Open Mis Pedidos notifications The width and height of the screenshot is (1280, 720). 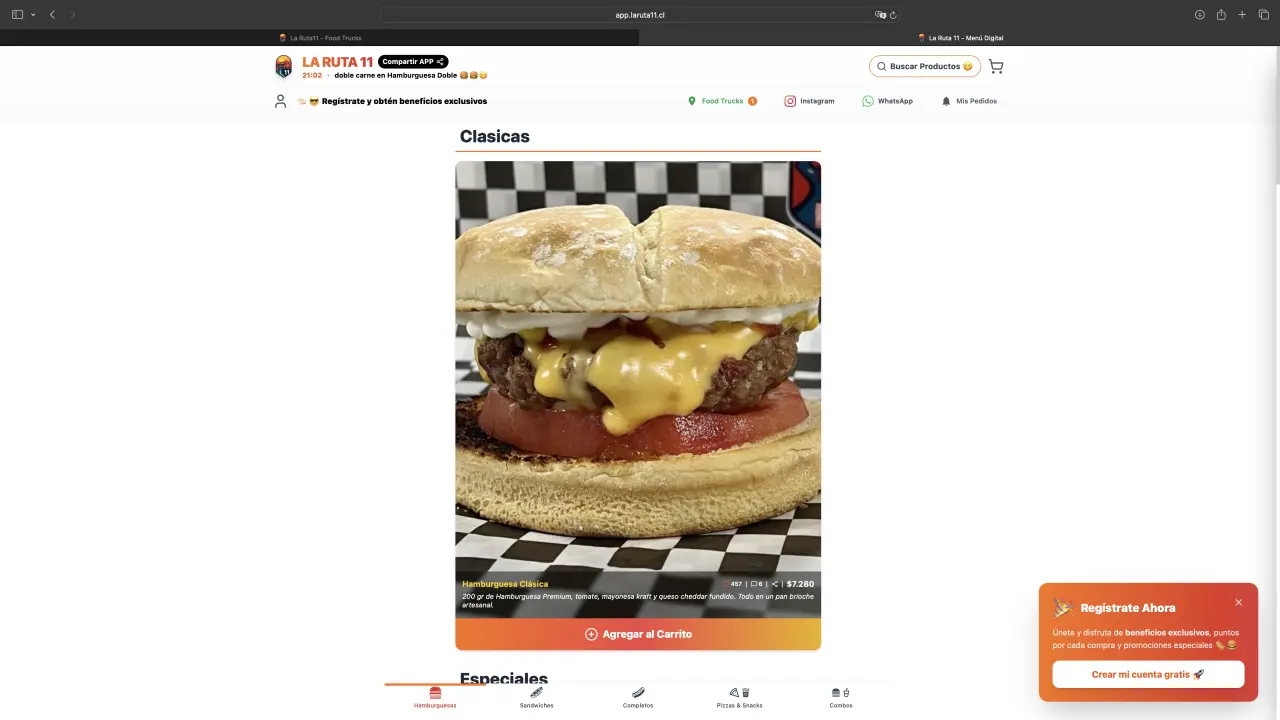click(969, 101)
